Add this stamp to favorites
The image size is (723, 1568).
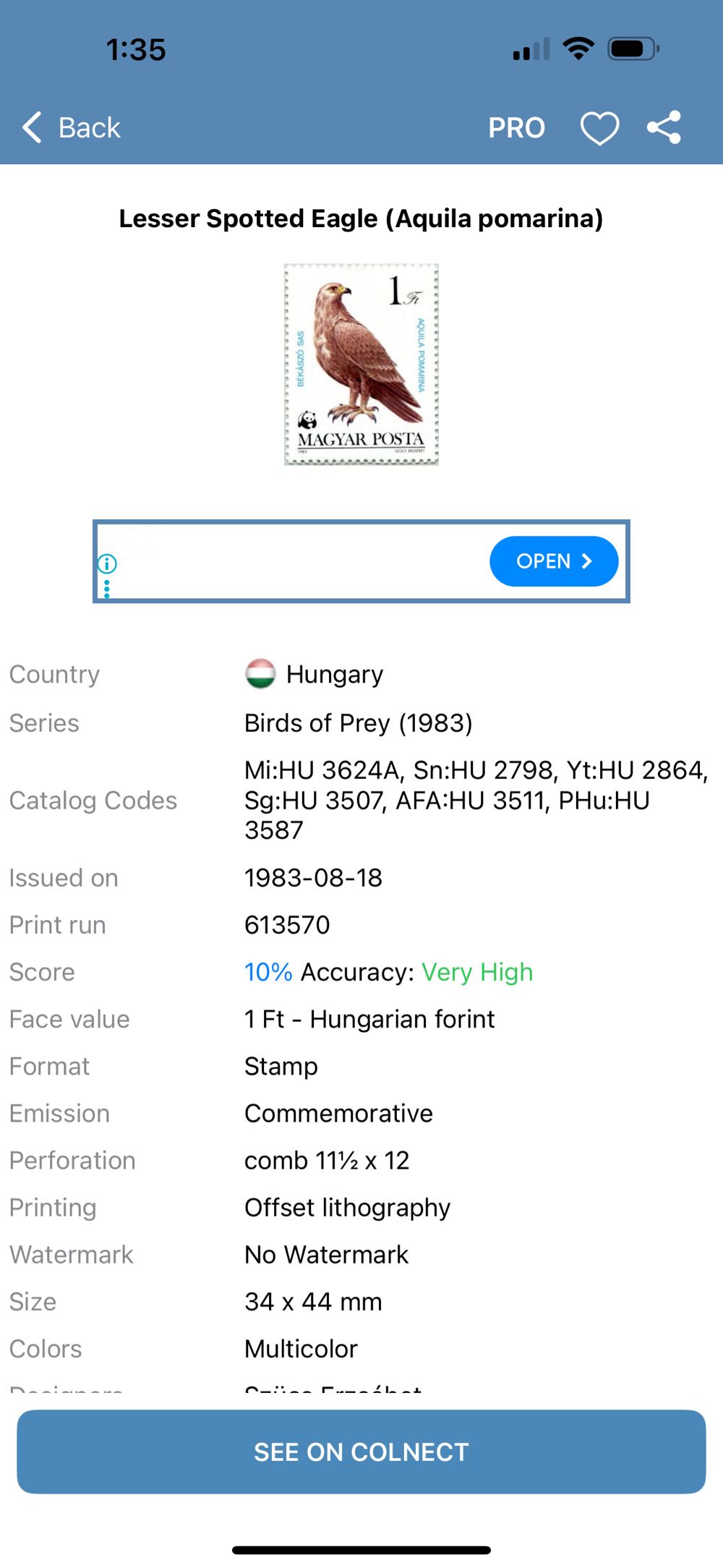(x=599, y=129)
